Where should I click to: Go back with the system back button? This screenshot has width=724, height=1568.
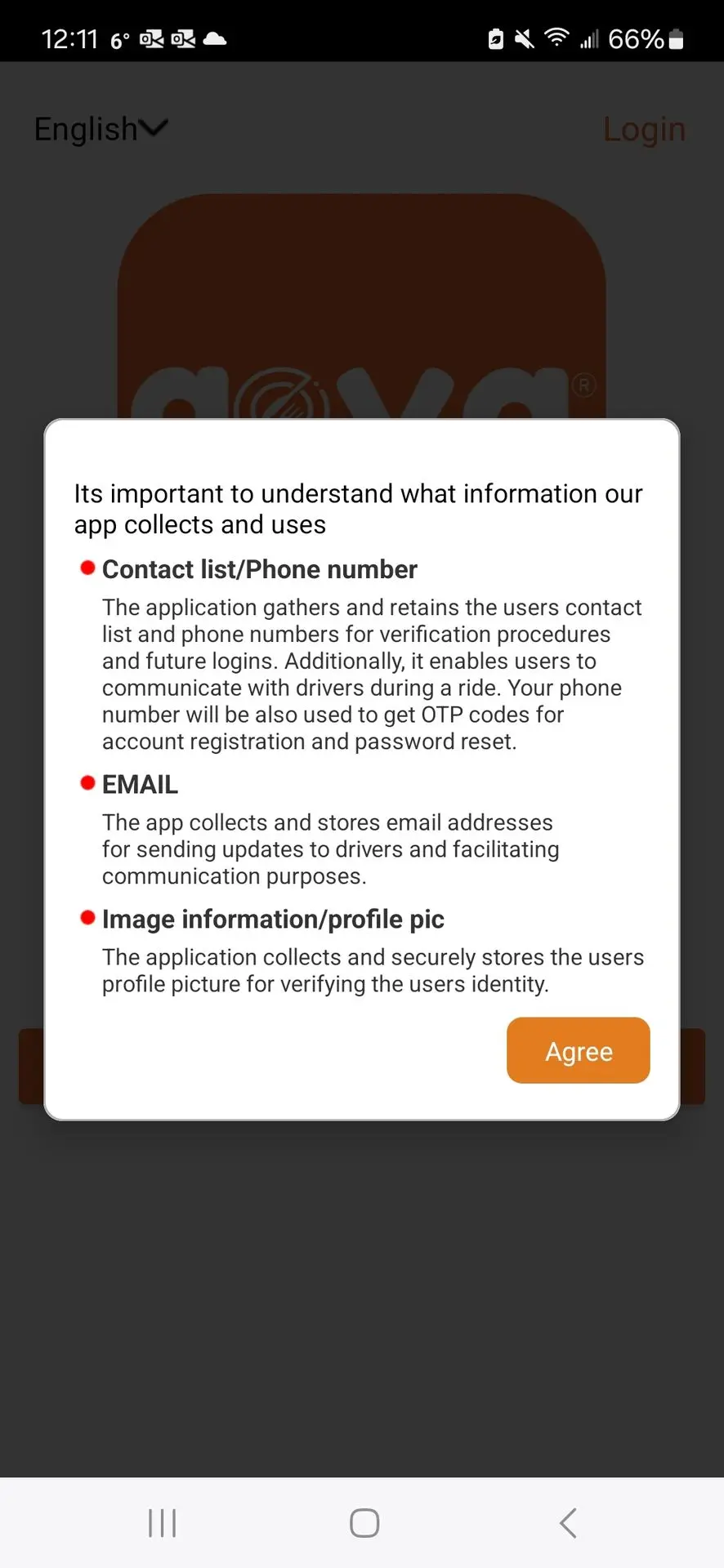pyautogui.click(x=568, y=1523)
